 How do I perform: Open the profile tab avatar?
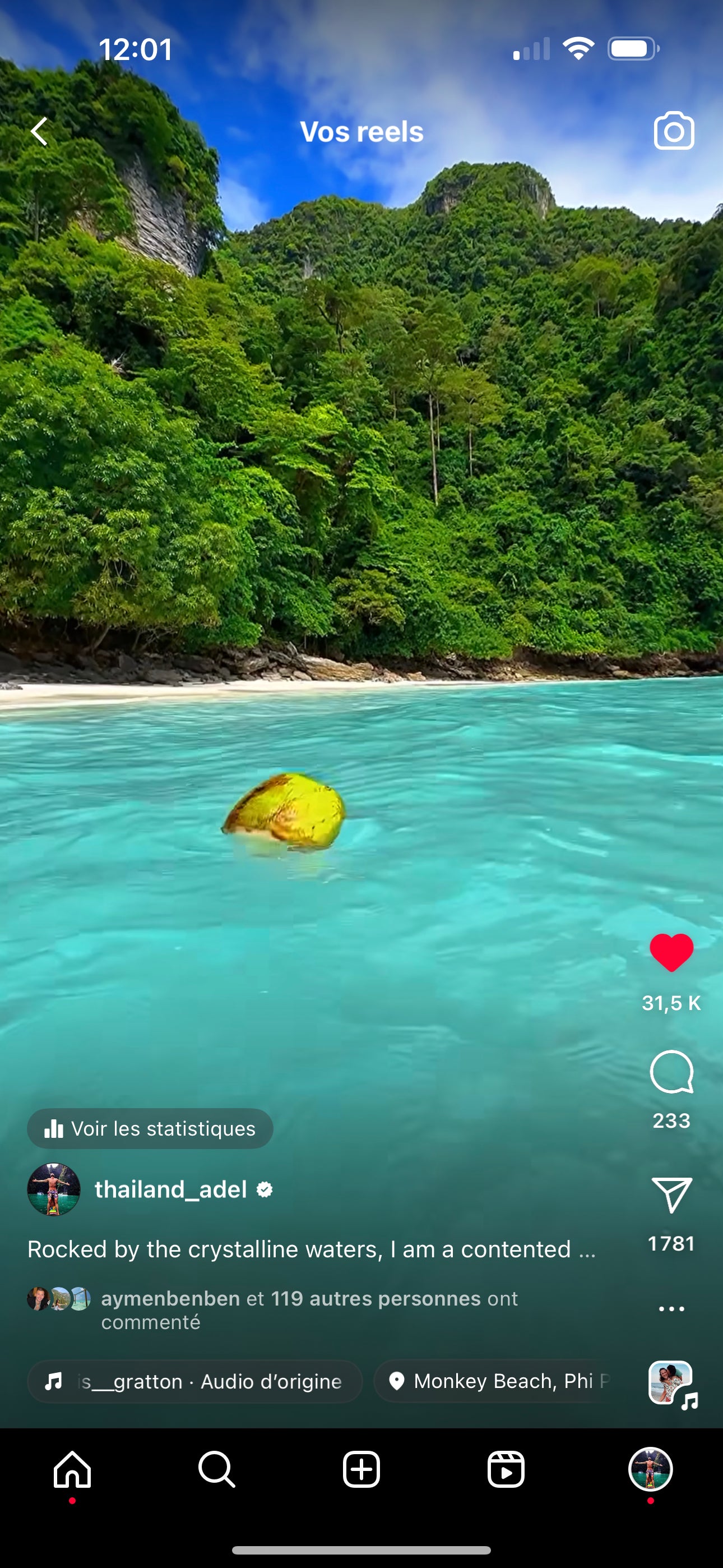tap(650, 1469)
